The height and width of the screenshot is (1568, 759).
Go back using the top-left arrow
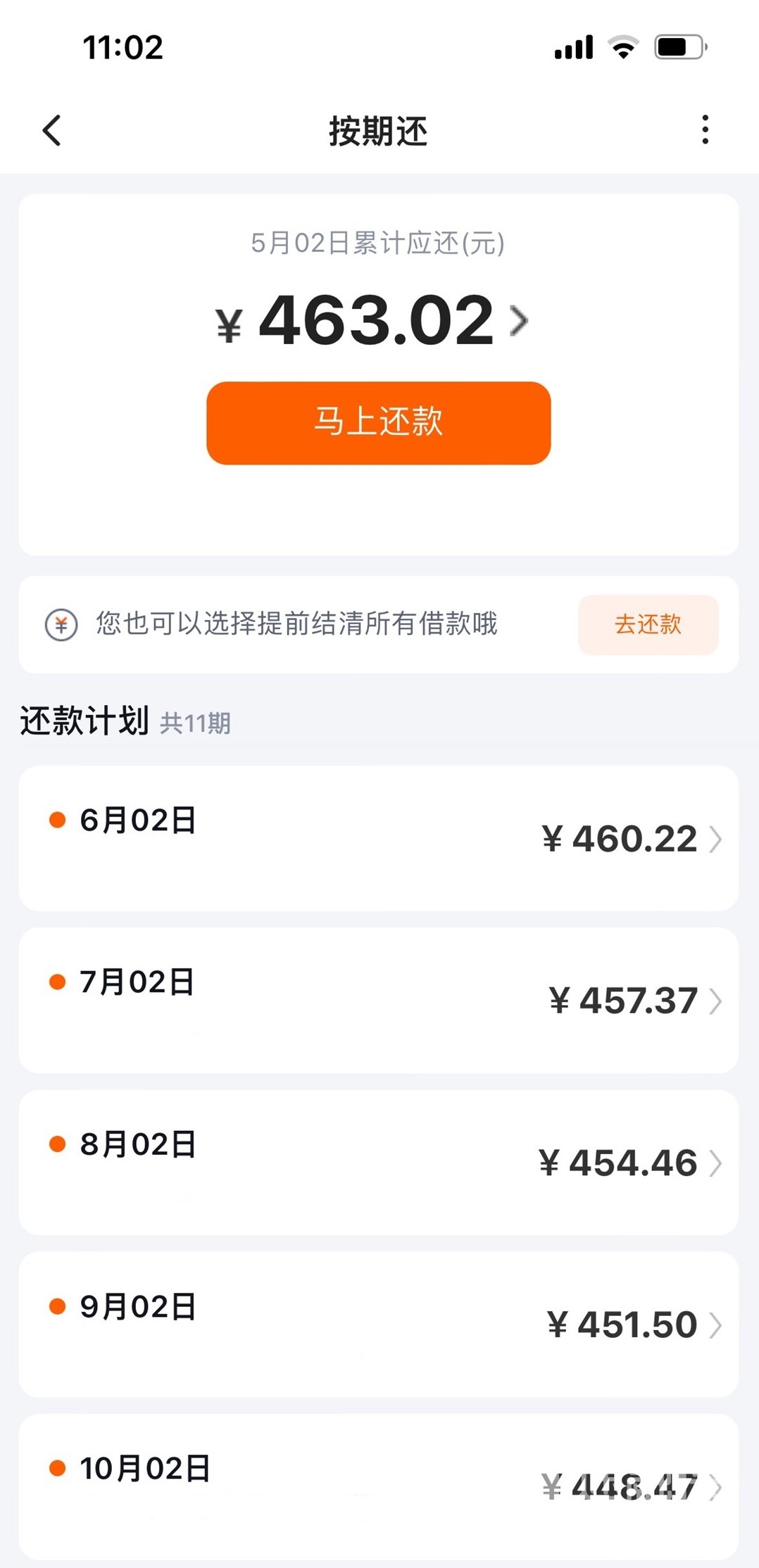point(52,130)
